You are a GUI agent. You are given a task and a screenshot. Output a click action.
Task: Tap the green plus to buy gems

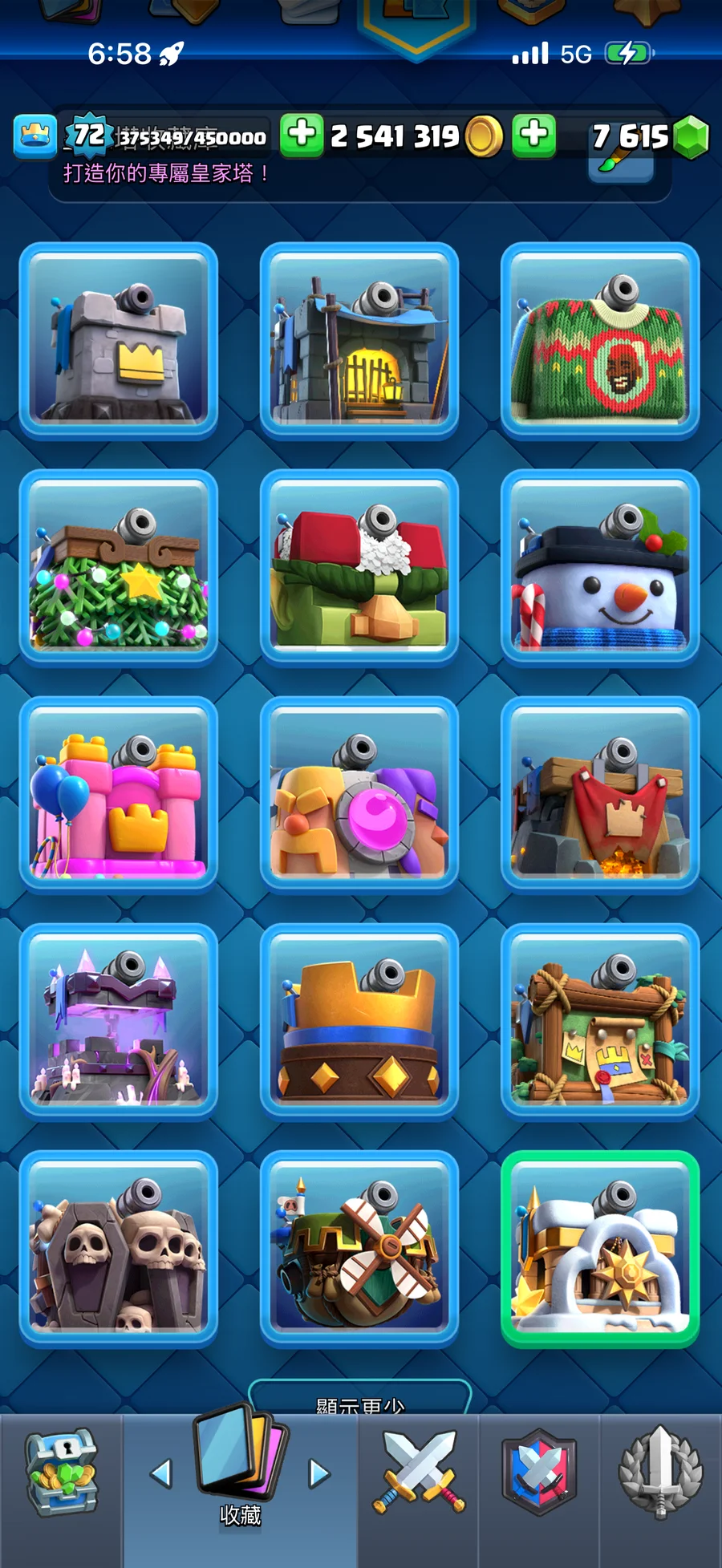tap(534, 134)
